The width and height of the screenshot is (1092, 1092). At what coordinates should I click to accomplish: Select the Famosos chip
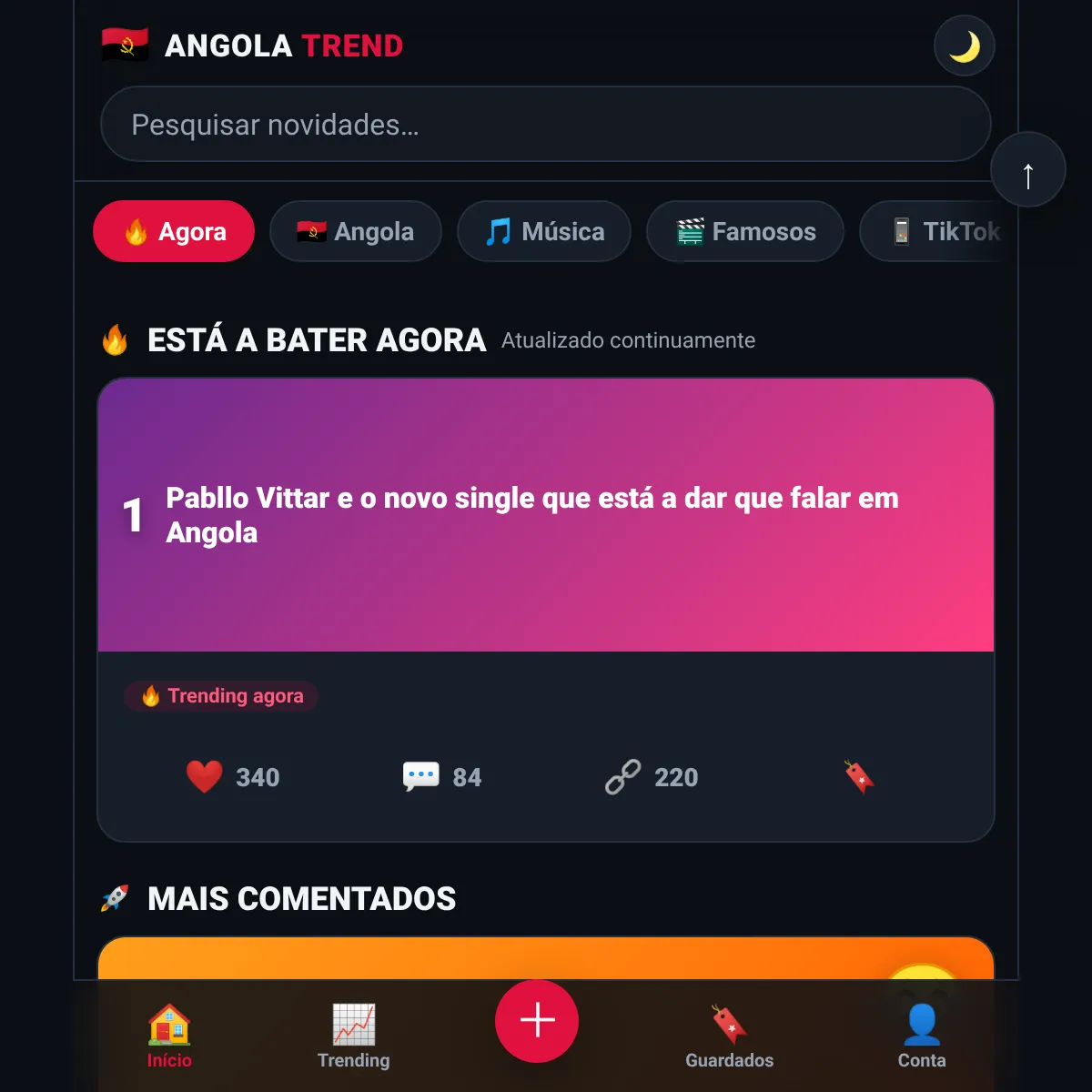click(745, 231)
